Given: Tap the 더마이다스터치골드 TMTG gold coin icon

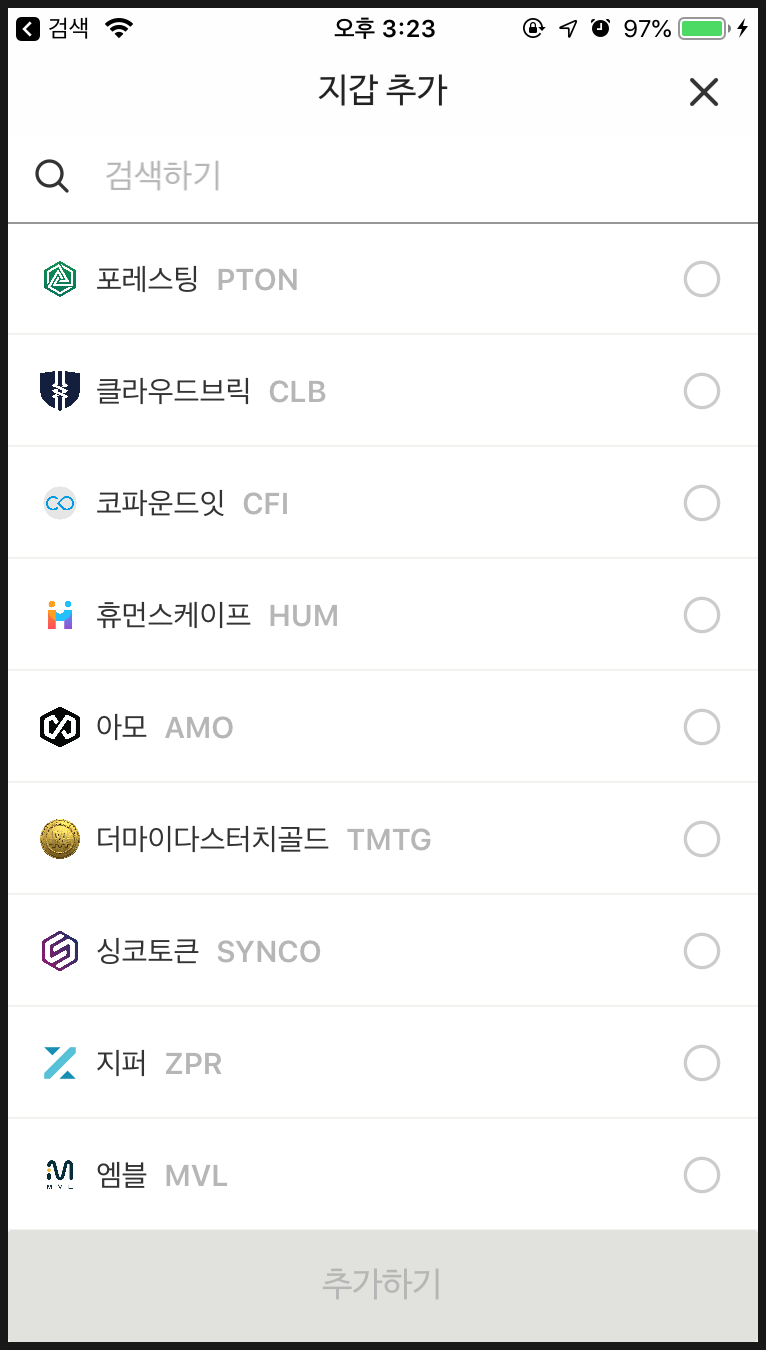Looking at the screenshot, I should click(60, 839).
